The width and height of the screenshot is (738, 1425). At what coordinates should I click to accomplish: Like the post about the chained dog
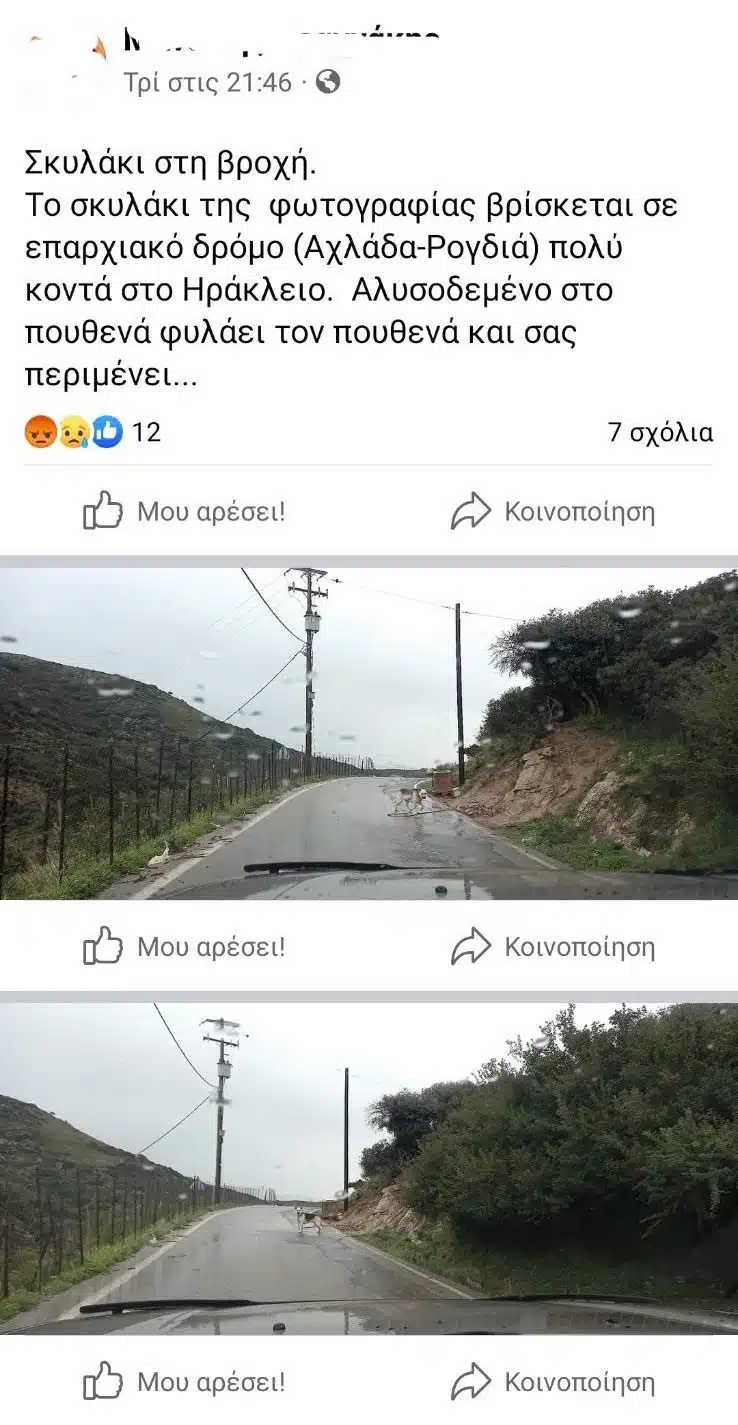[x=184, y=512]
